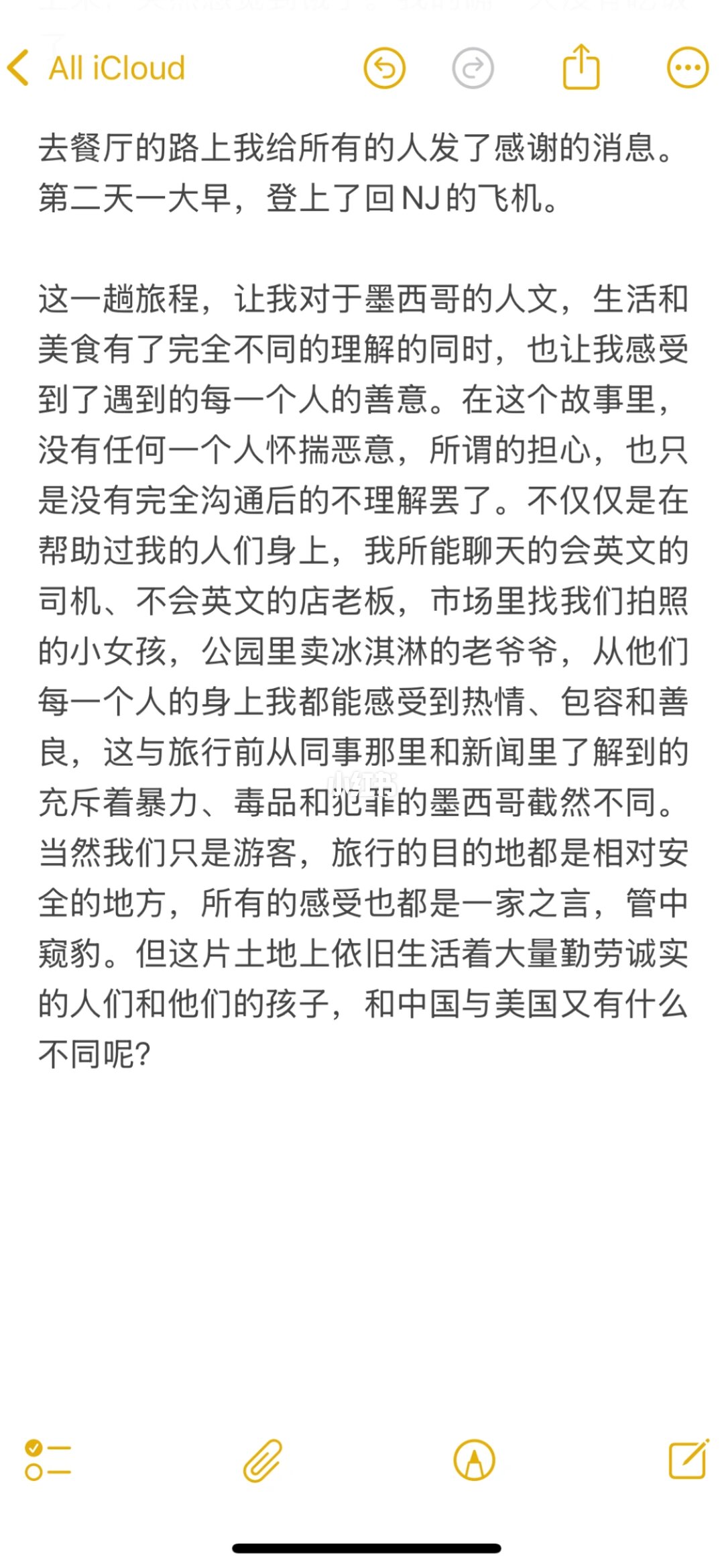Compose a new note
724x1568 pixels.
[x=688, y=1459]
